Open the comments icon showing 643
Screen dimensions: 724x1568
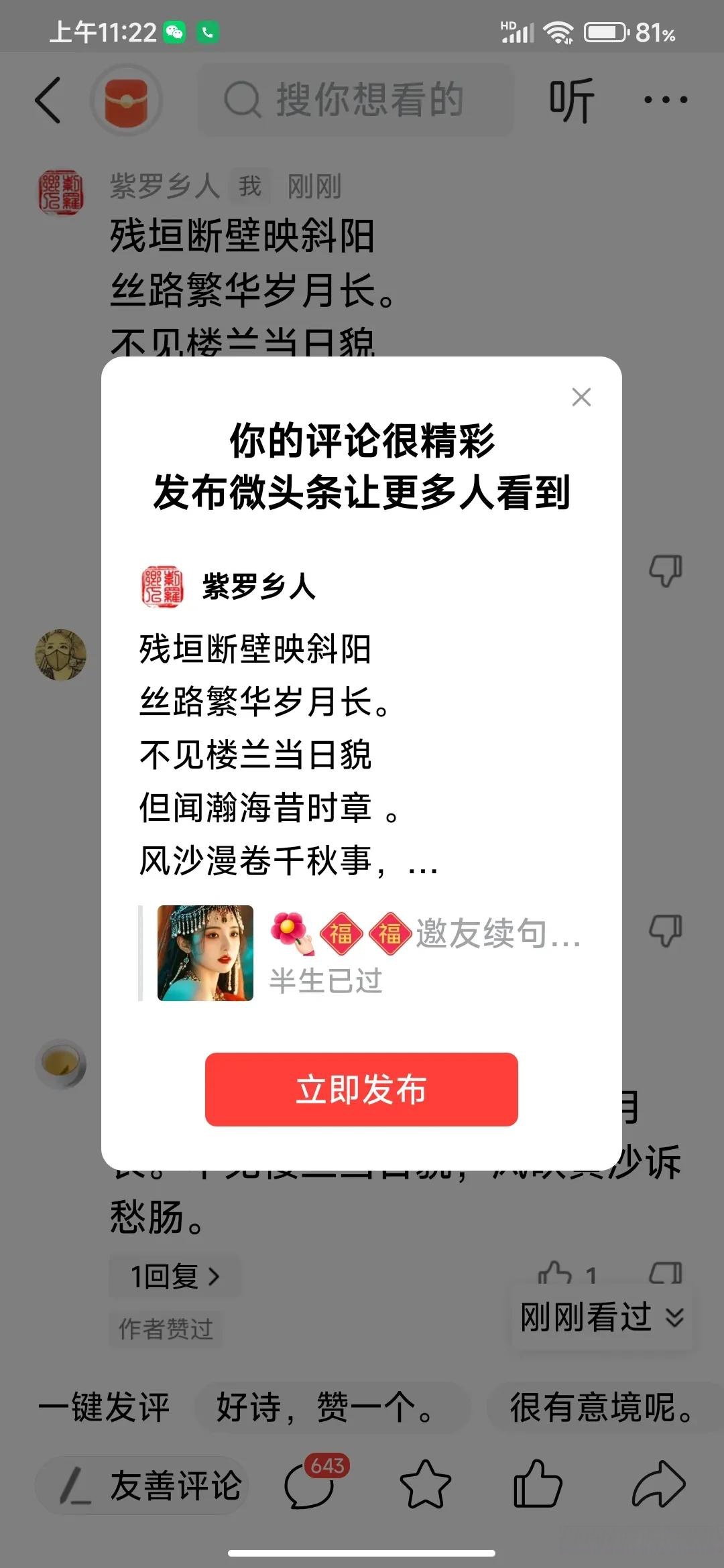tap(310, 1485)
